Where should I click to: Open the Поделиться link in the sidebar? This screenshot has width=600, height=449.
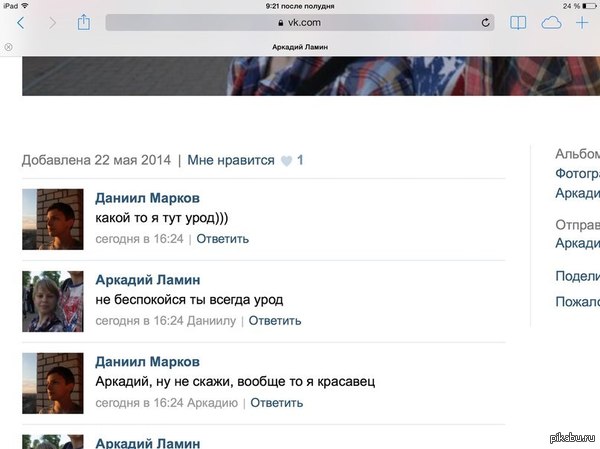578,276
